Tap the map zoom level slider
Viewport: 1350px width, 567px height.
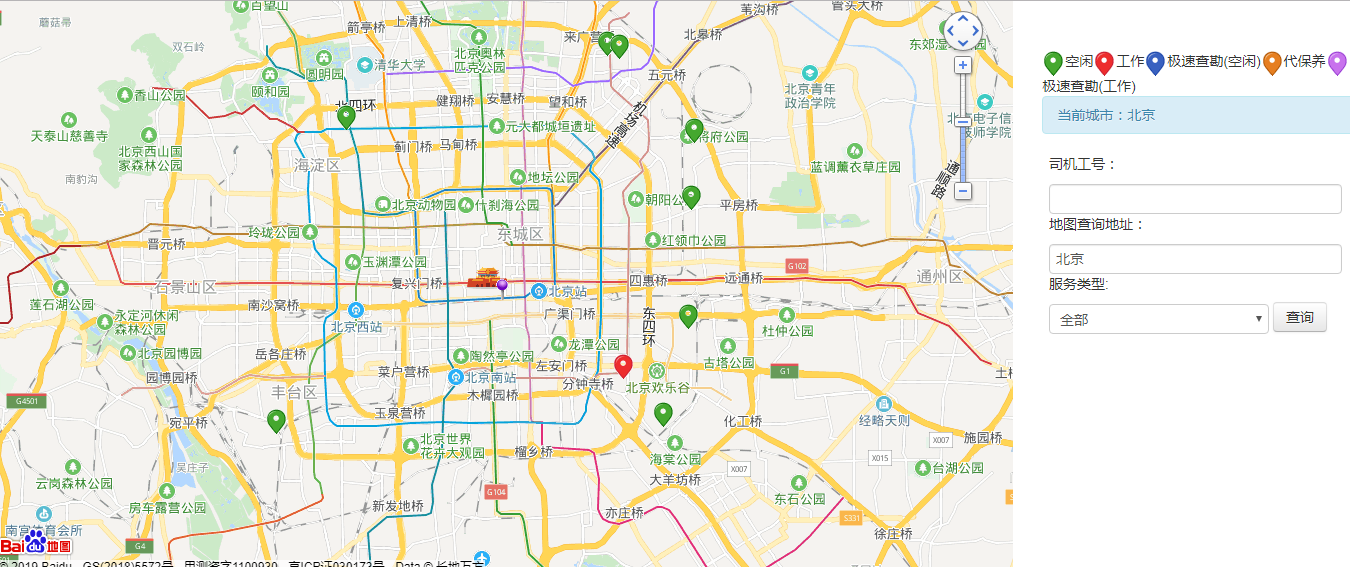click(963, 121)
